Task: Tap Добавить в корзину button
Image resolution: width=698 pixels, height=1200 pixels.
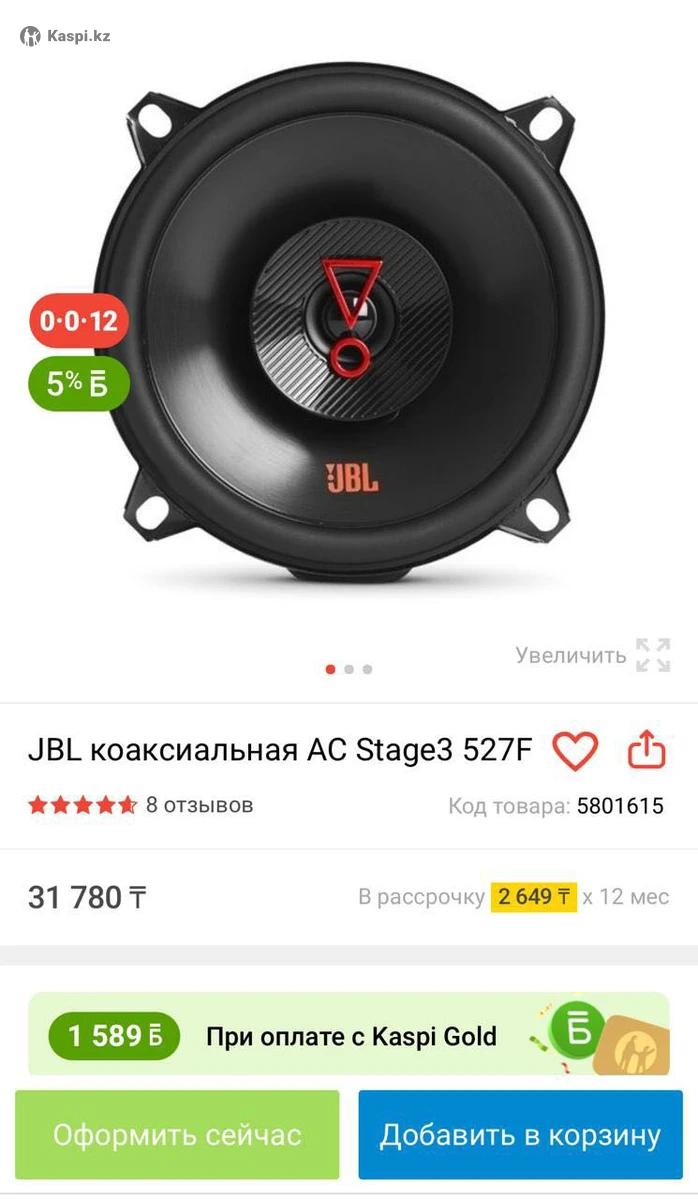Action: point(520,1135)
